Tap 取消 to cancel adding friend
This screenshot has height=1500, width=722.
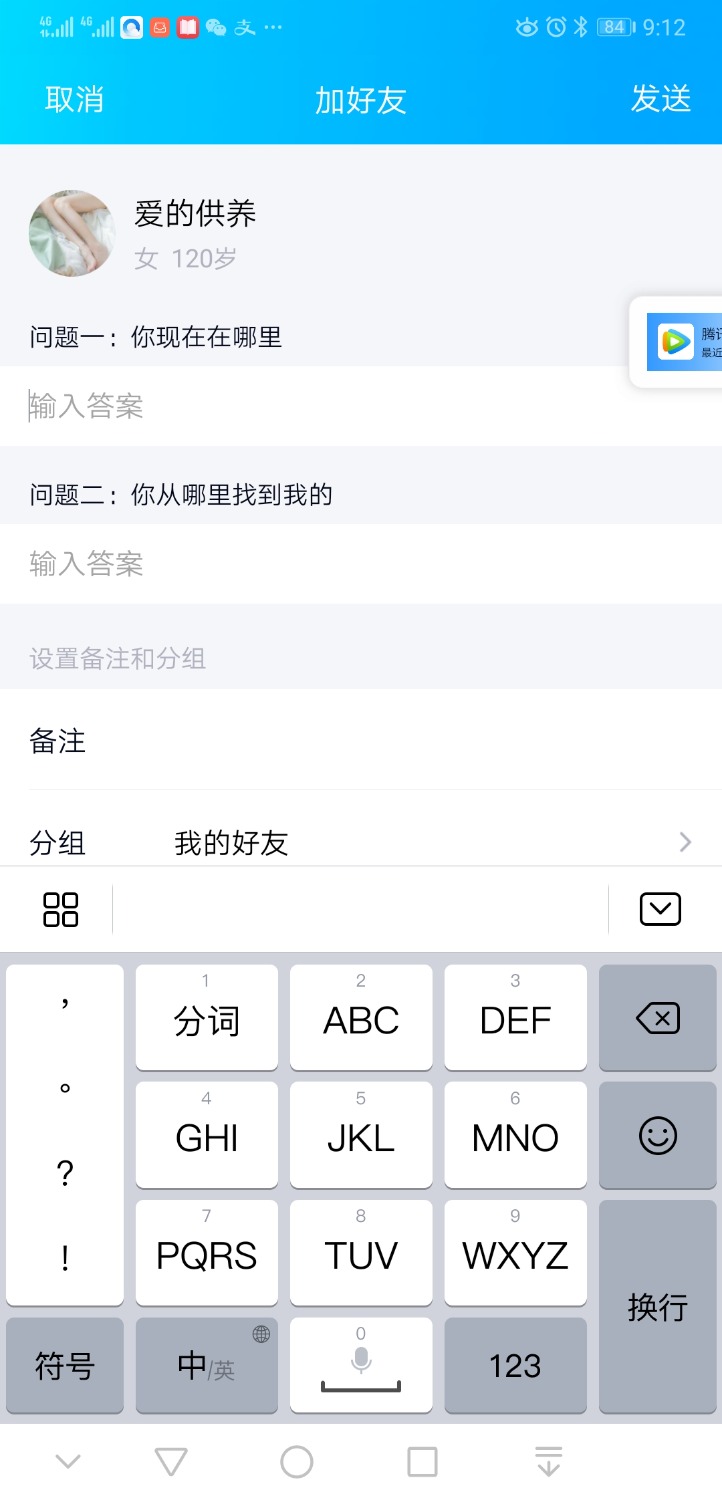74,99
